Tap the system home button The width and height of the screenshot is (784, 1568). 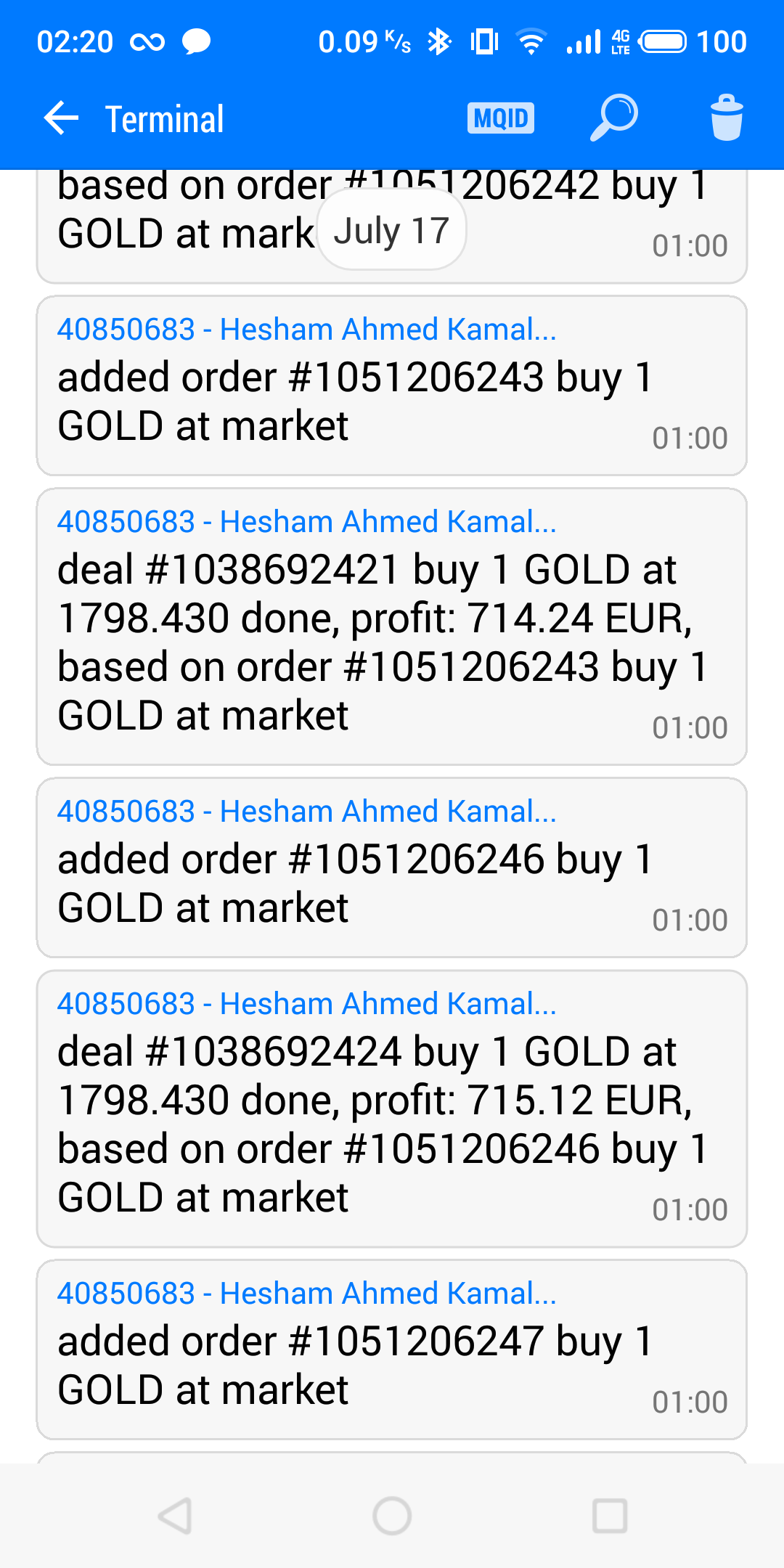click(392, 1516)
